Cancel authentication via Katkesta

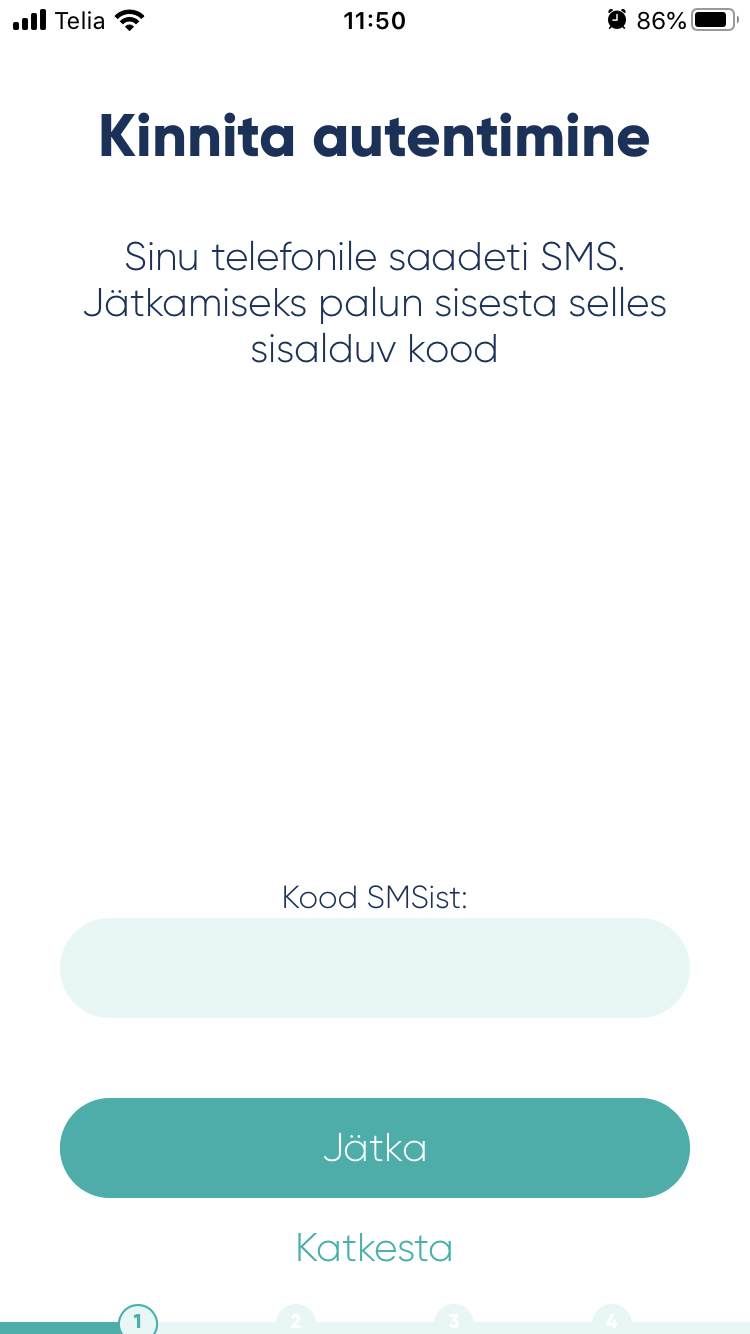click(x=375, y=1248)
